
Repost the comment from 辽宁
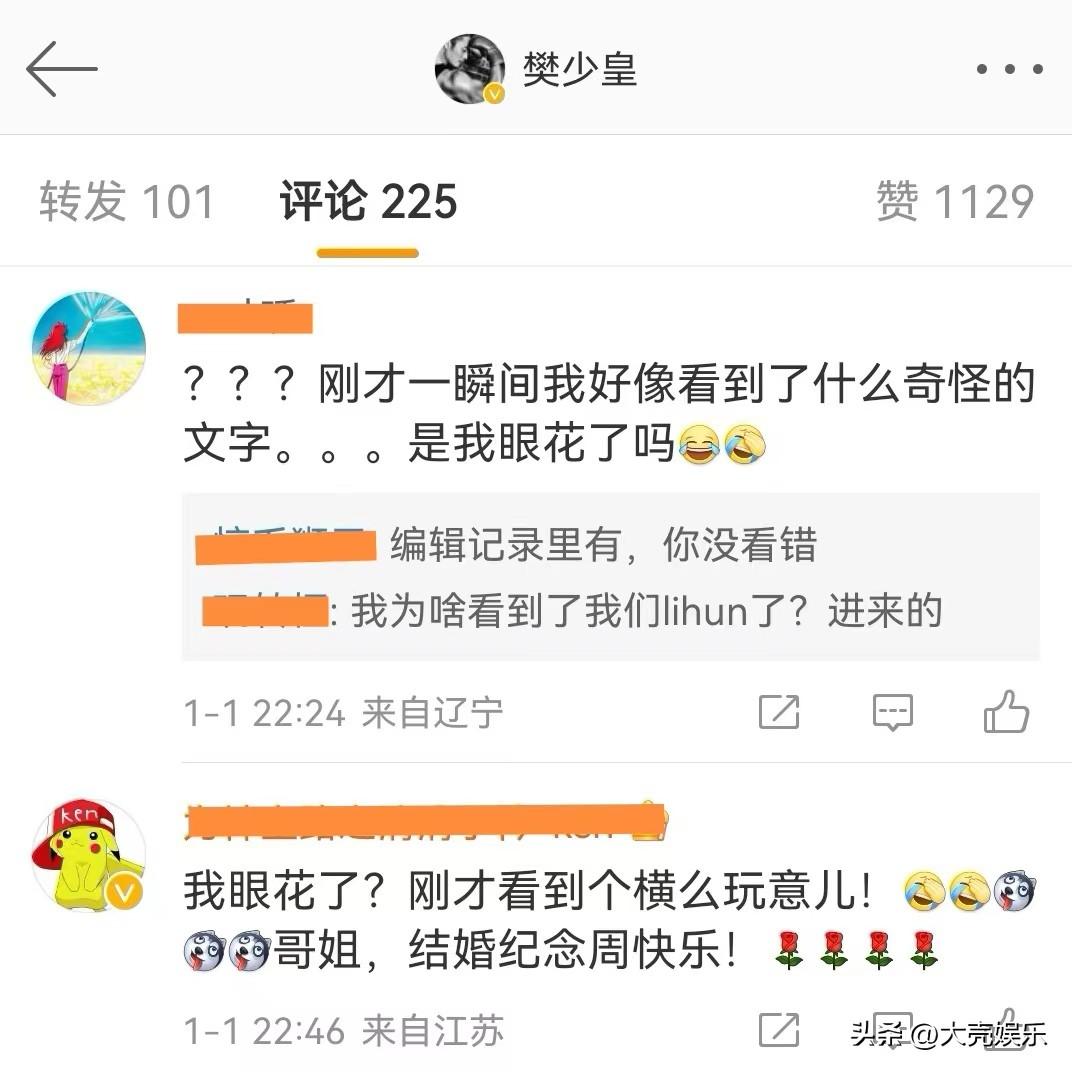click(x=779, y=712)
